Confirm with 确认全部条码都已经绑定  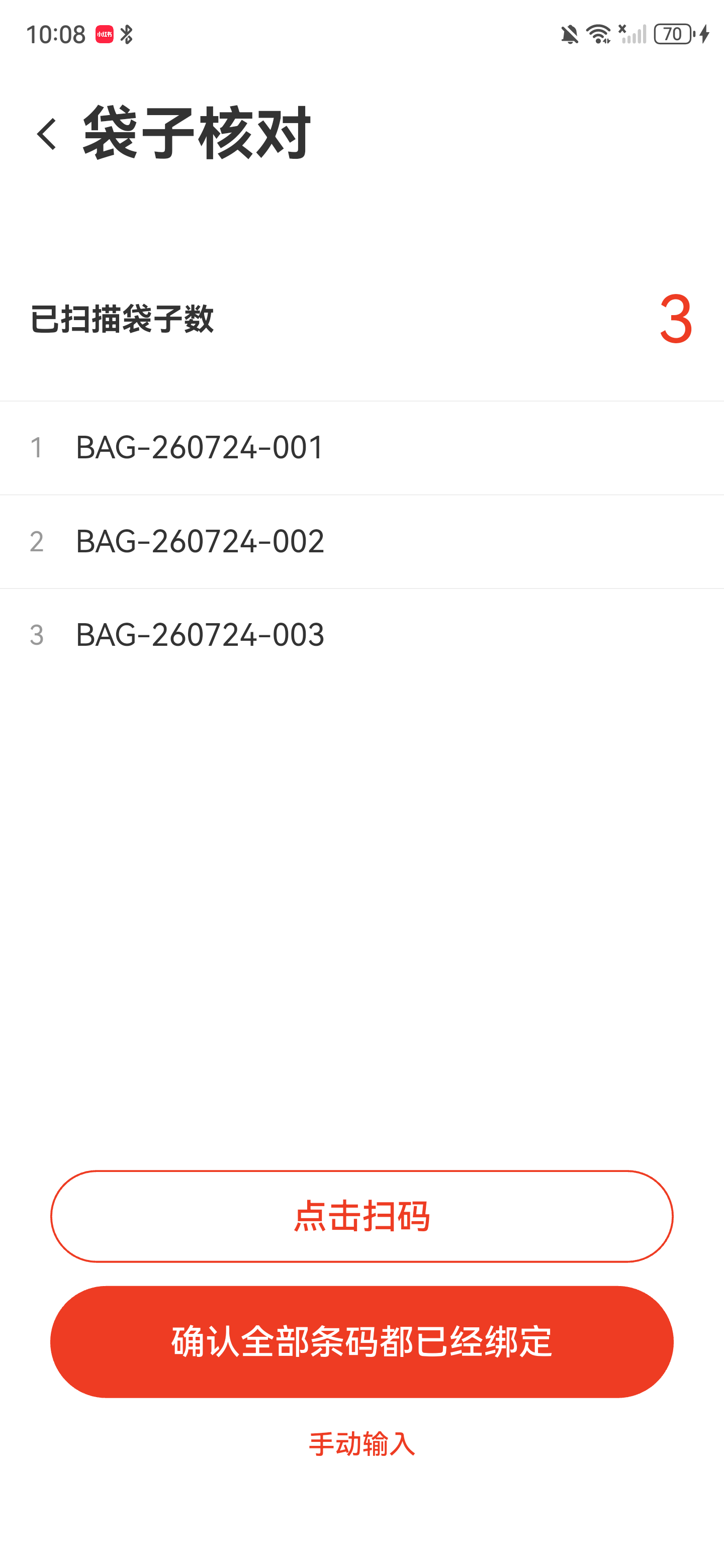tap(361, 1341)
